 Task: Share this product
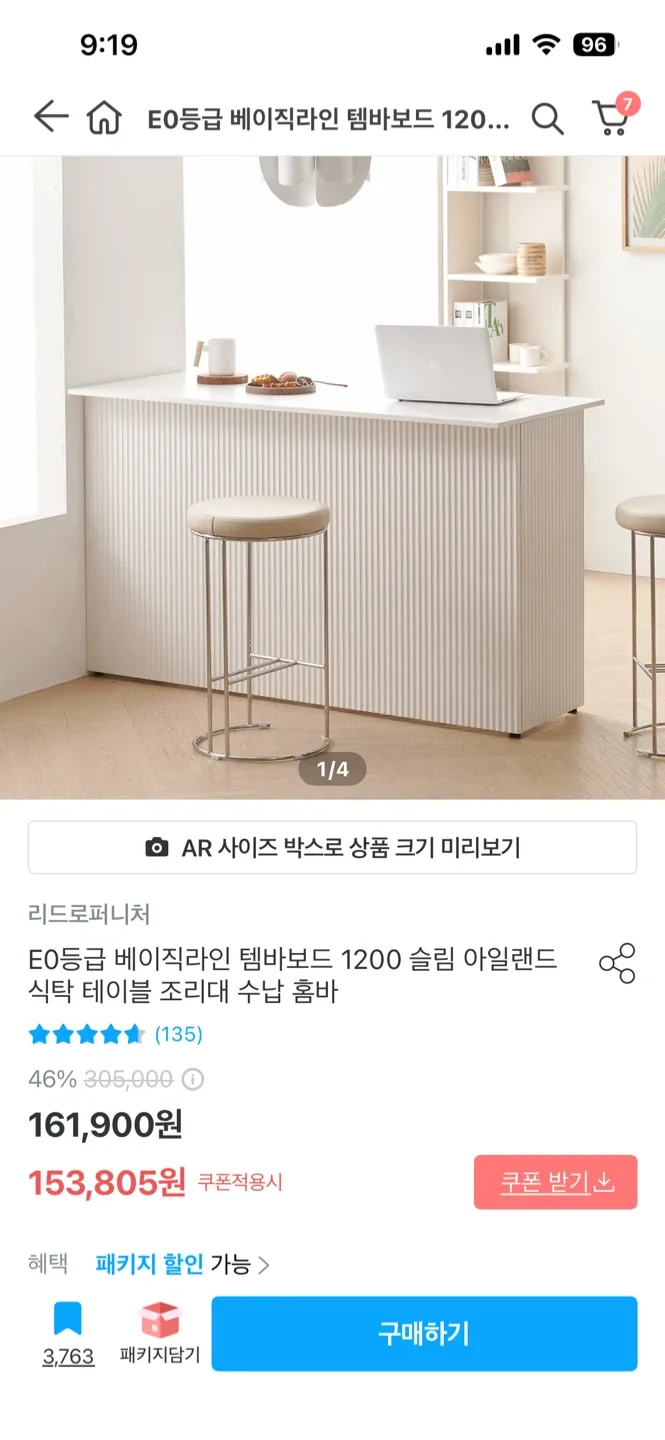617,963
